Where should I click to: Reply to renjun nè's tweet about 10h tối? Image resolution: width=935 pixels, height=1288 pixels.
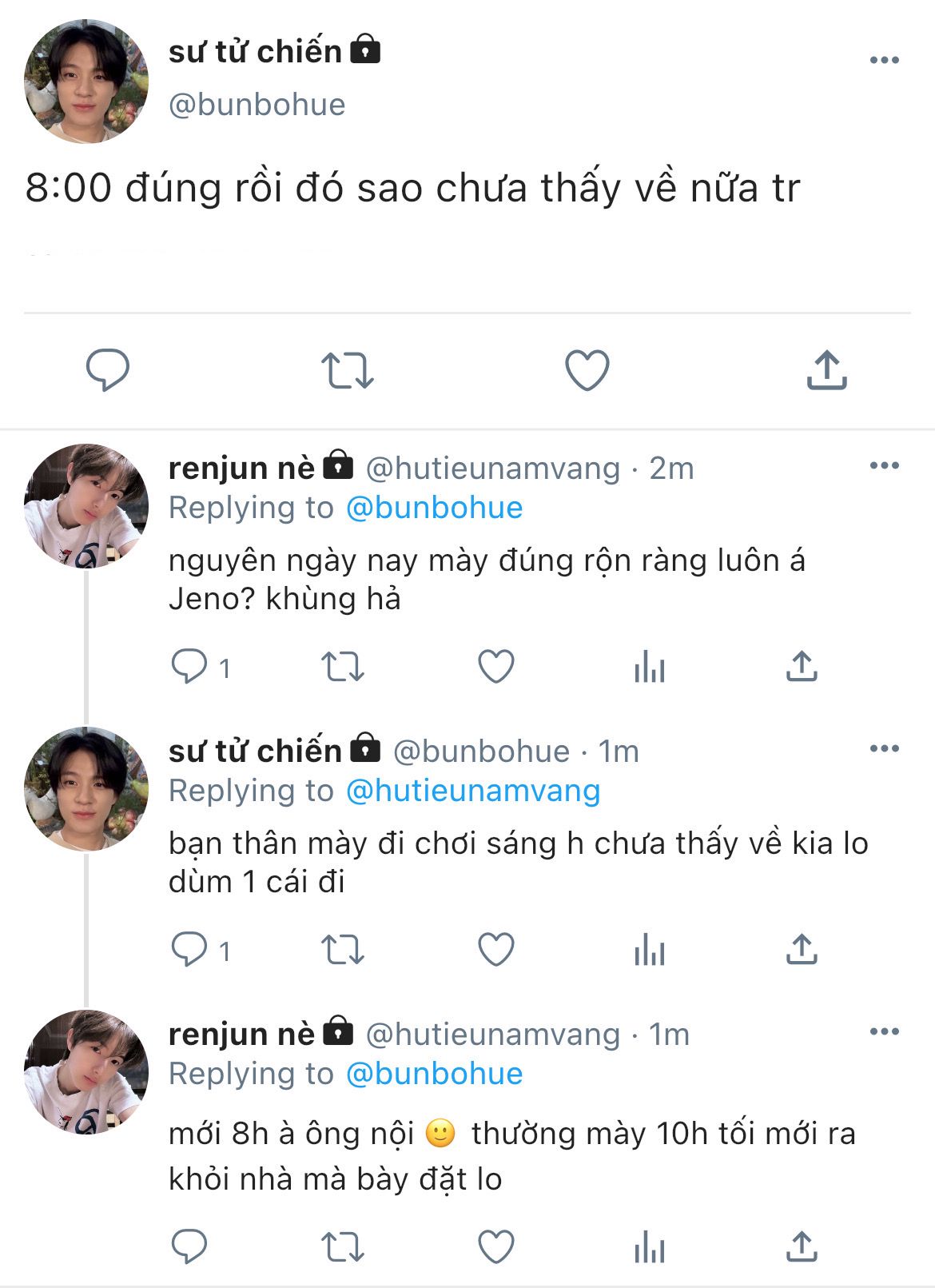[x=189, y=1246]
